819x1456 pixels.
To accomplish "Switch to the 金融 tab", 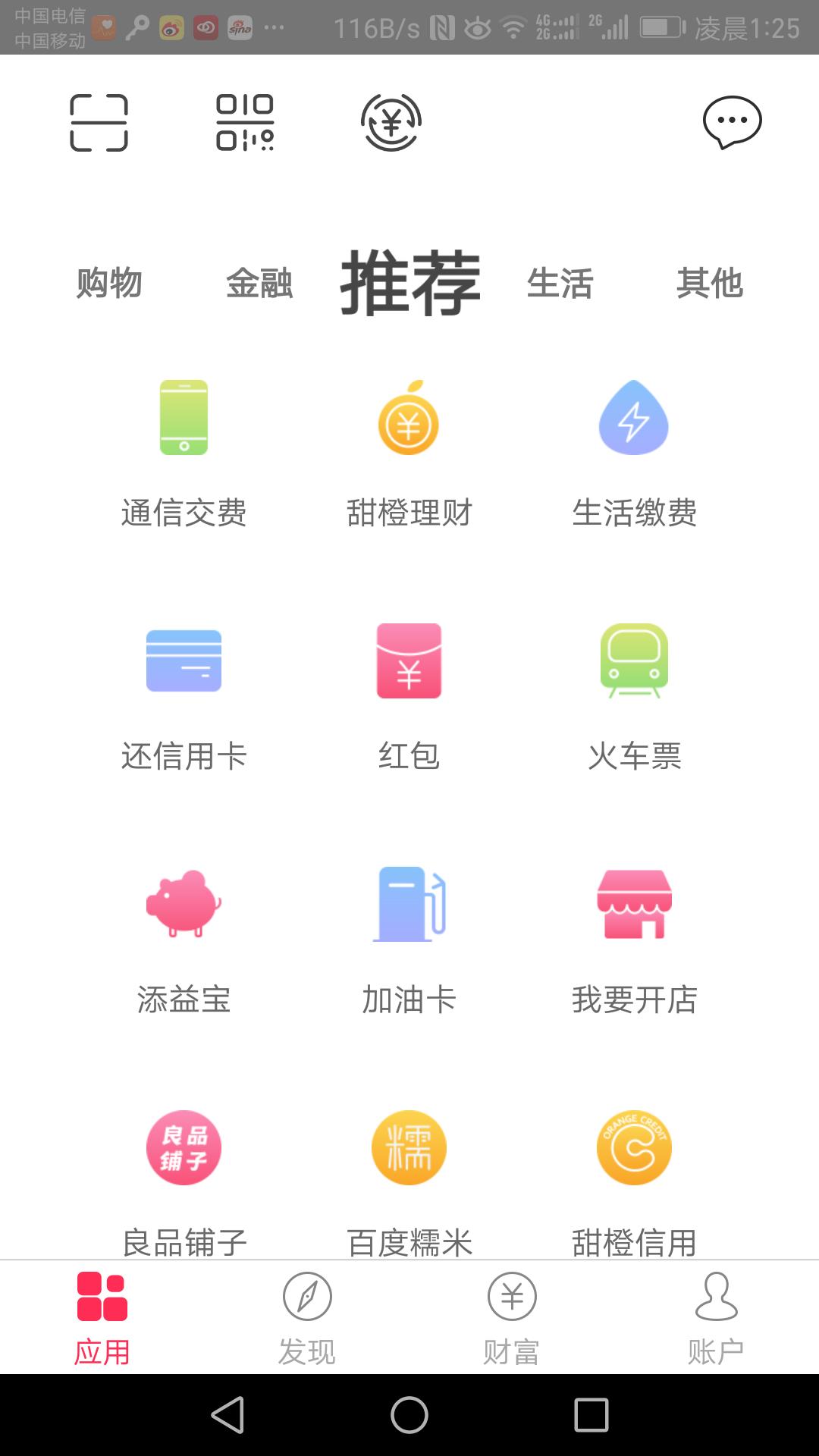I will tap(259, 284).
